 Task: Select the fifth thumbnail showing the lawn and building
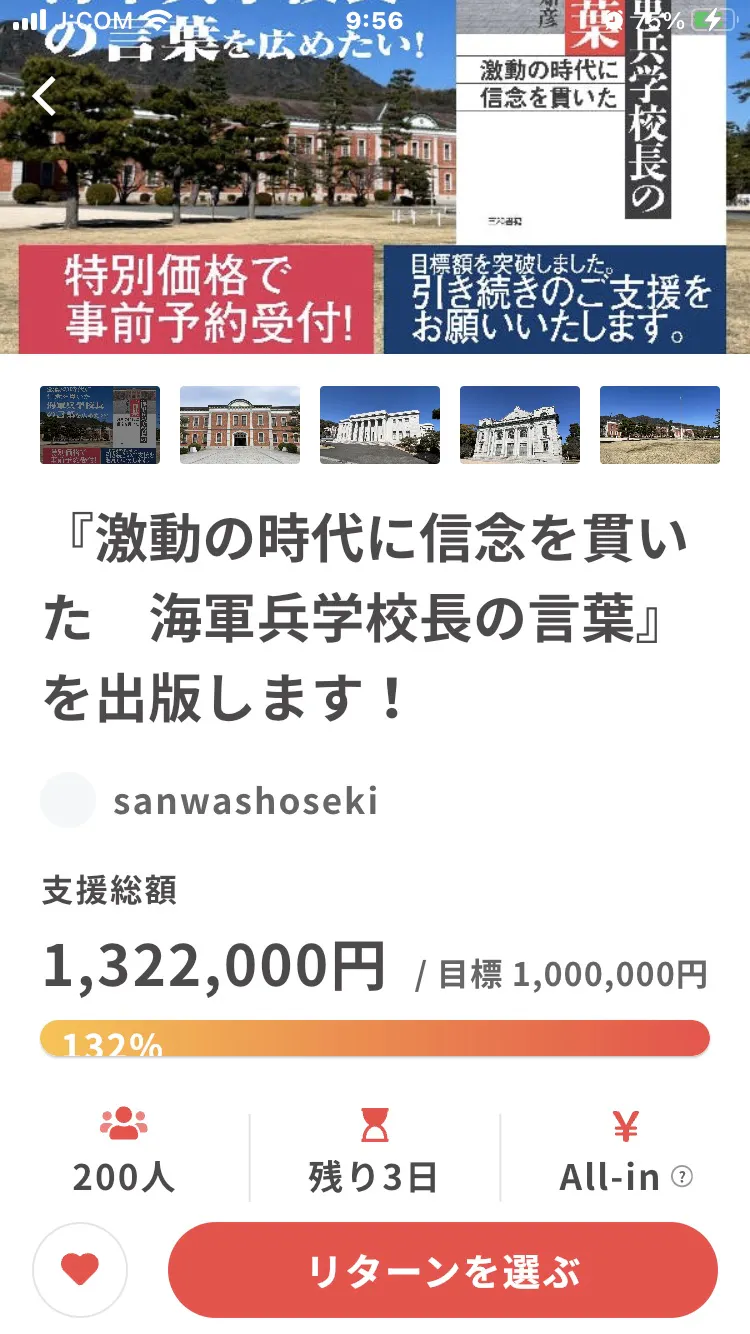click(x=660, y=425)
